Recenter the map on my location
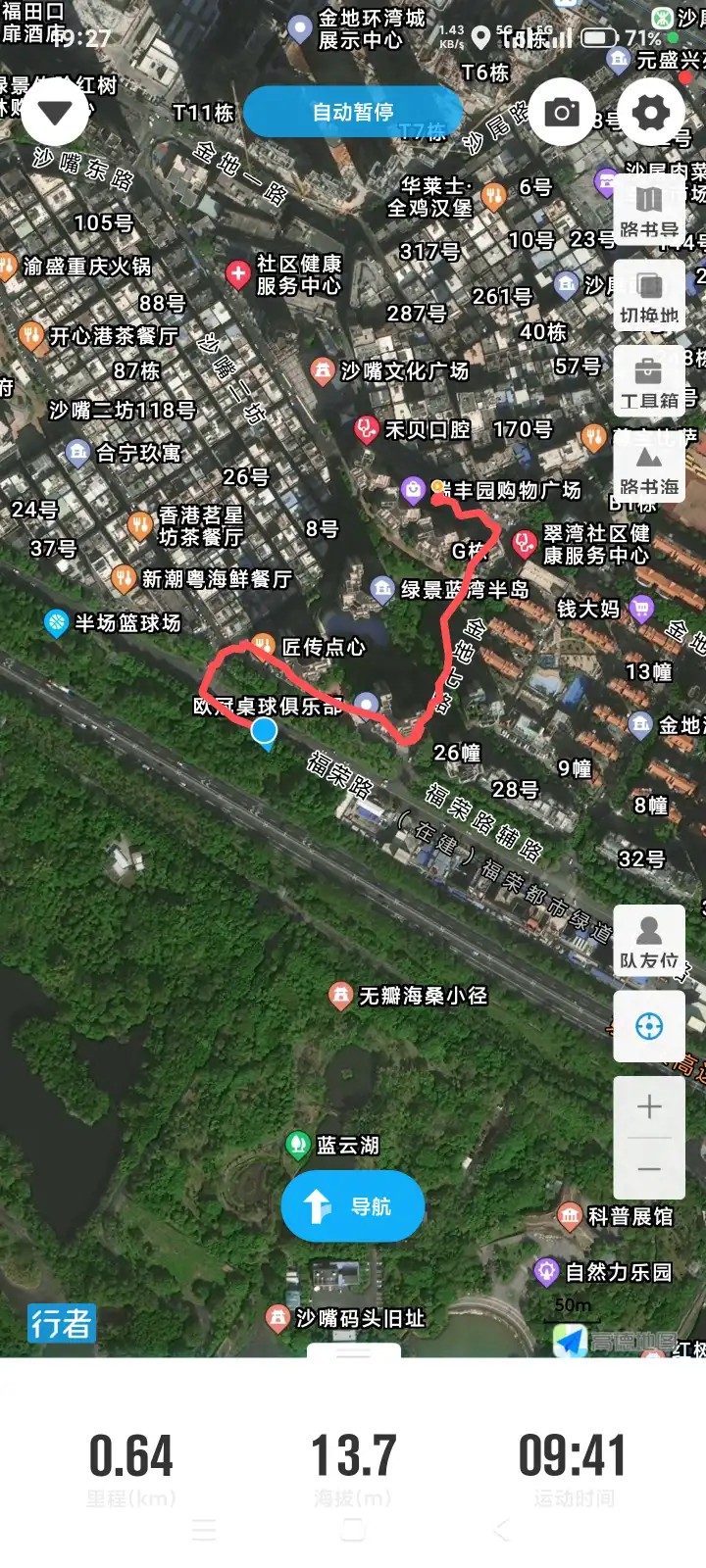Viewport: 706px width, 1568px height. tap(649, 1026)
